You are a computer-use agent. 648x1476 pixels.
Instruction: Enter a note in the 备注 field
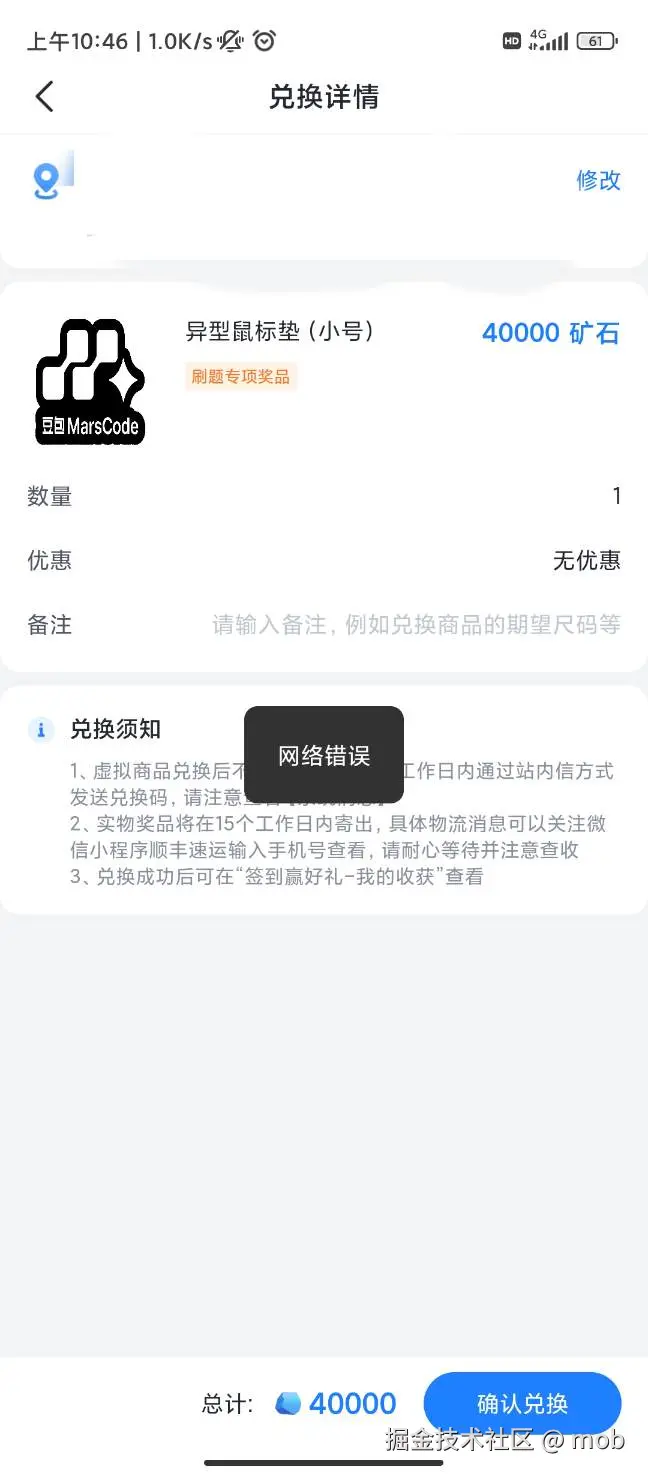tap(416, 625)
